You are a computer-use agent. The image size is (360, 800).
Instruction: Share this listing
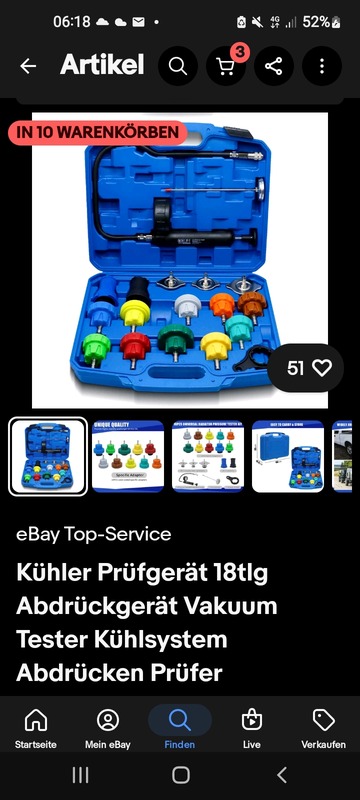[274, 66]
